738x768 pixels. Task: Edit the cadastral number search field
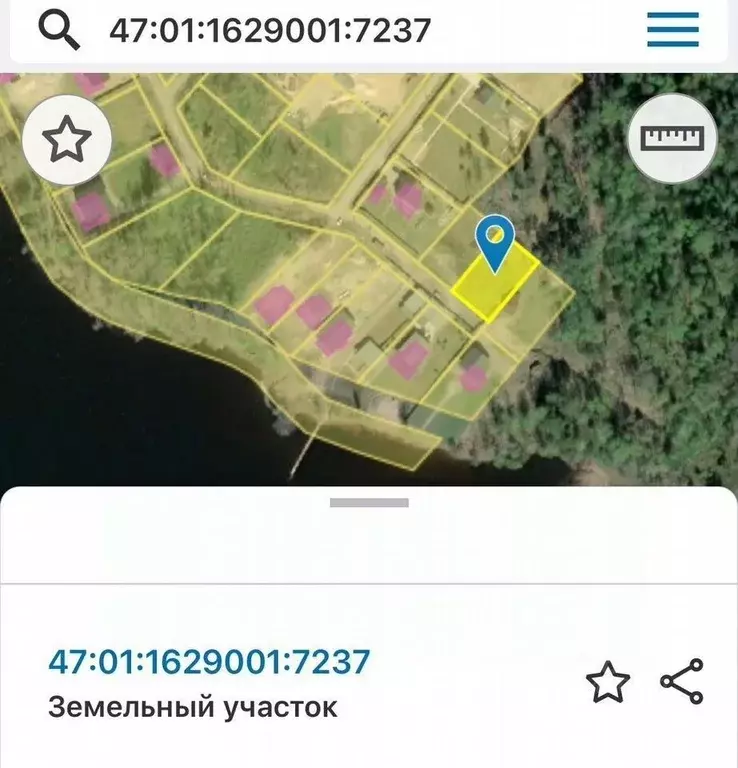coord(300,30)
